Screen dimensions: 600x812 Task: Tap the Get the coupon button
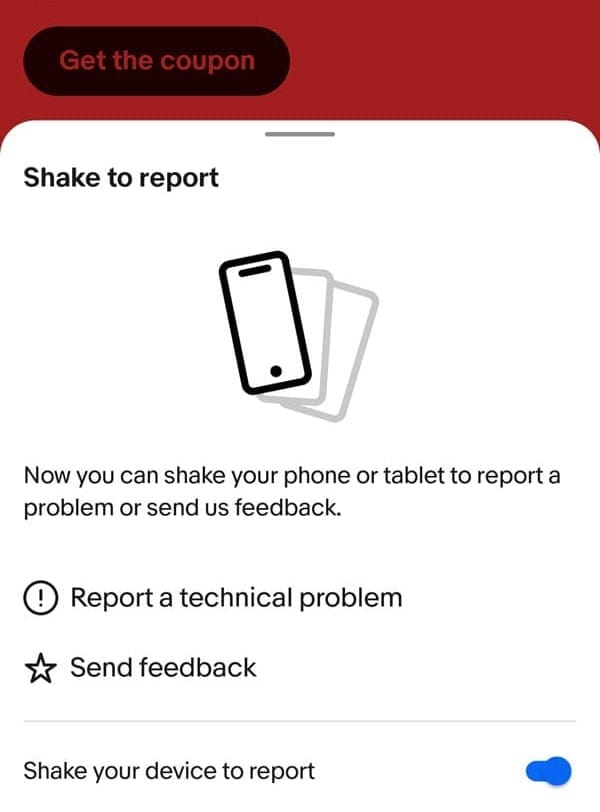[x=156, y=61]
